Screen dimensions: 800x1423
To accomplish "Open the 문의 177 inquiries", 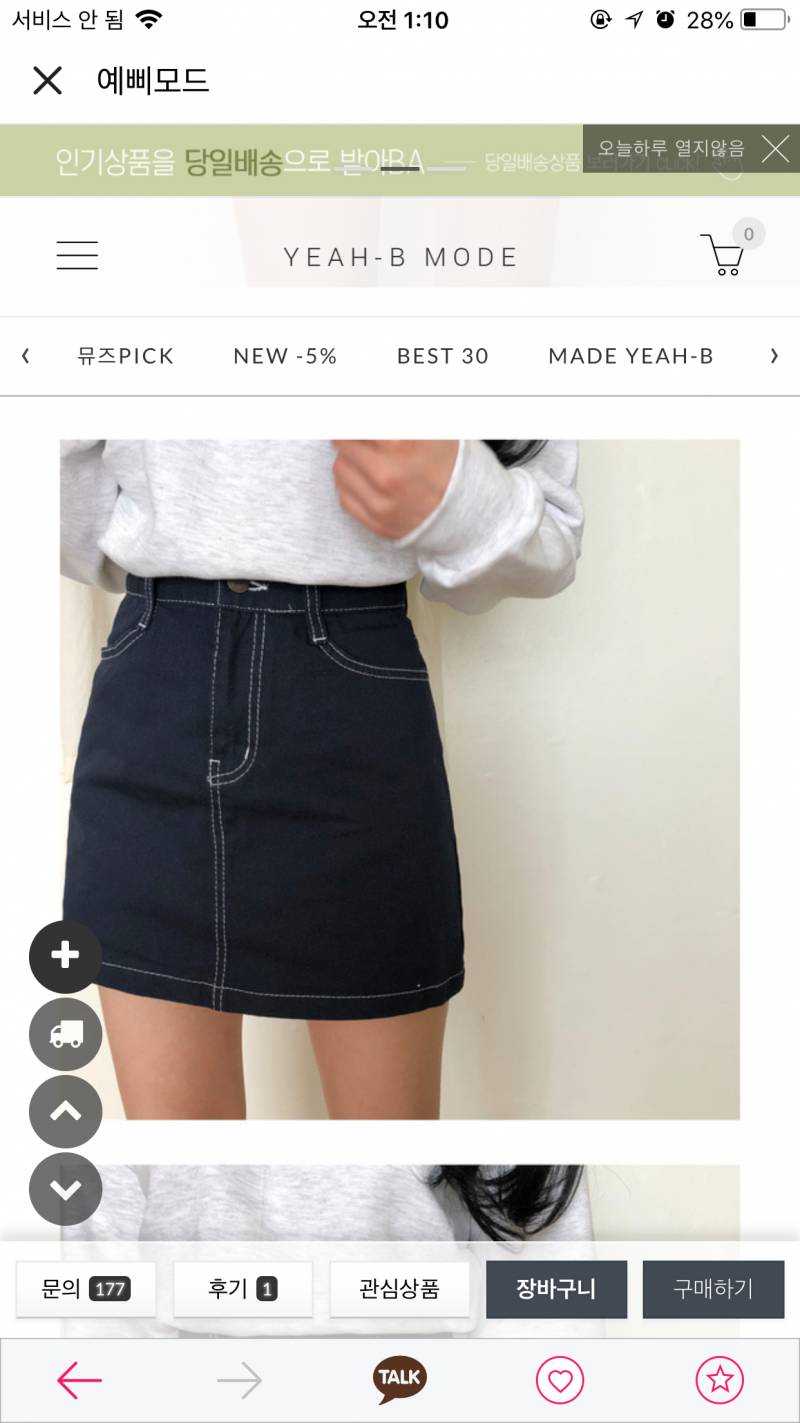I will tap(86, 1289).
